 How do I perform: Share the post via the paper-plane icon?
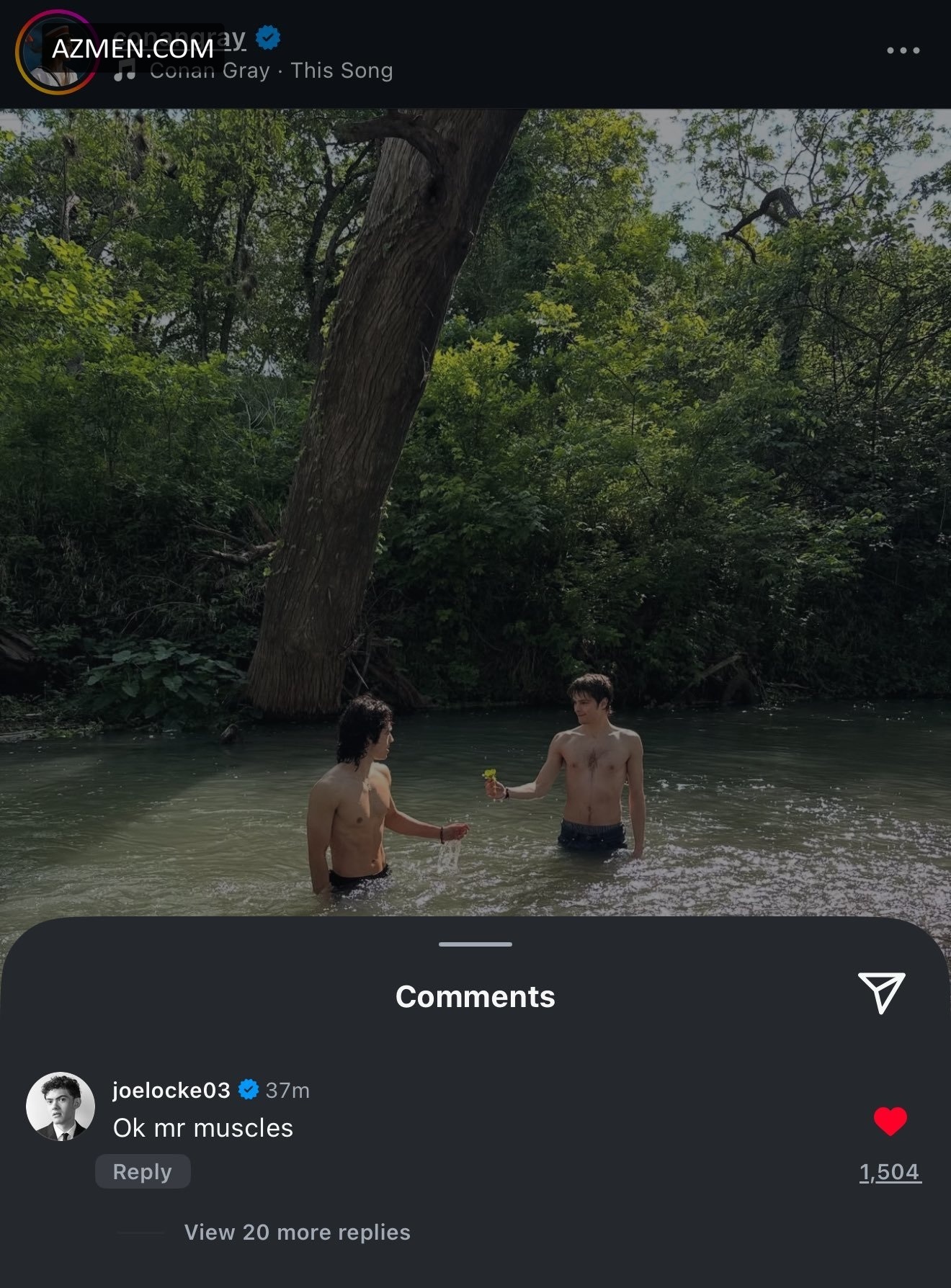(881, 993)
